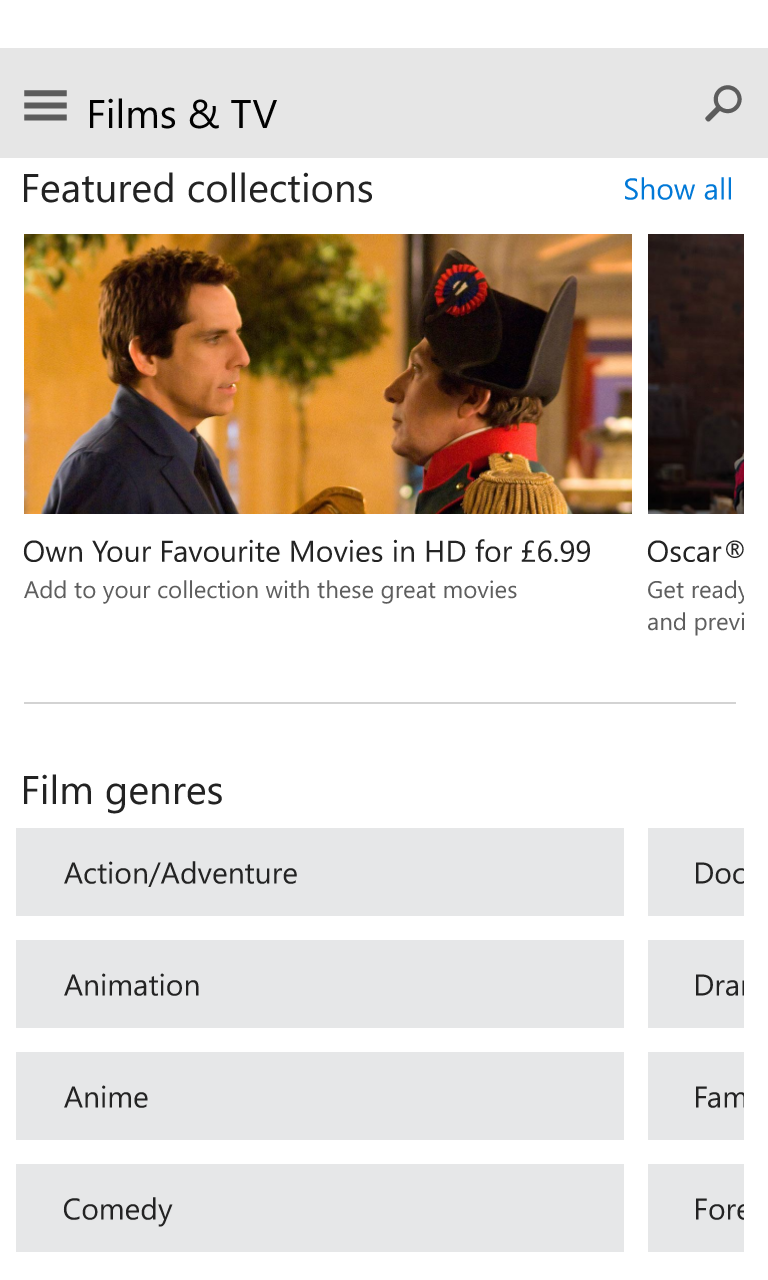
Task: Open the Comedy genre
Action: coord(320,1208)
